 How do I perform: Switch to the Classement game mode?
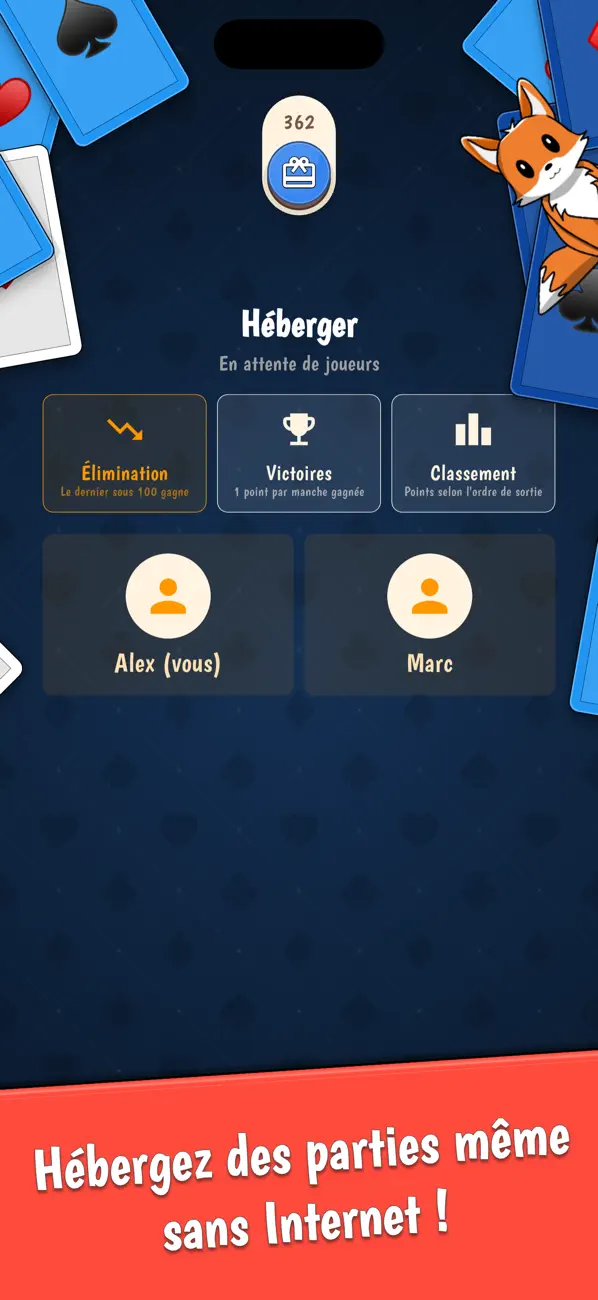[473, 453]
